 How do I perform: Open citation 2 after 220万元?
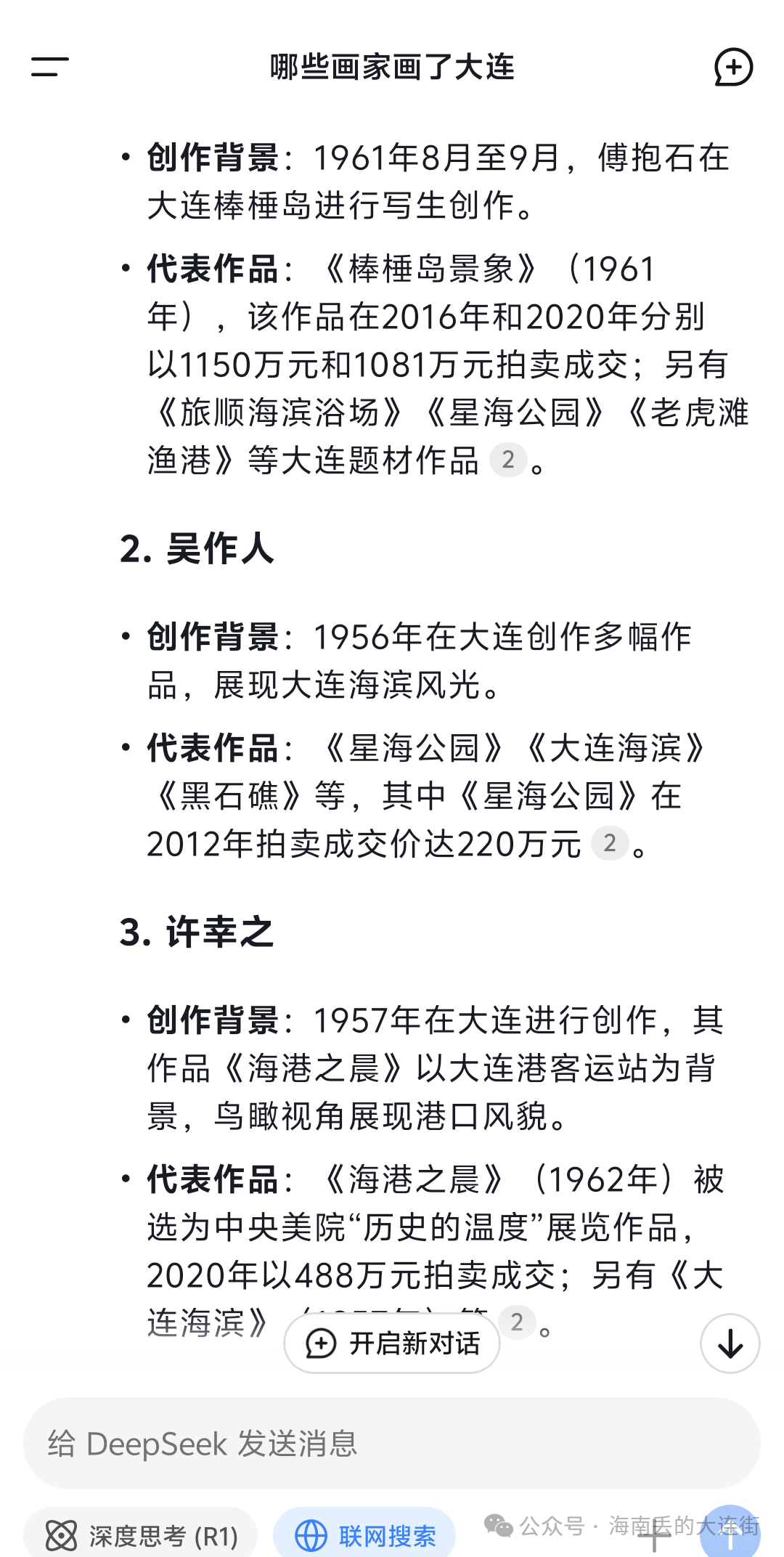[610, 843]
